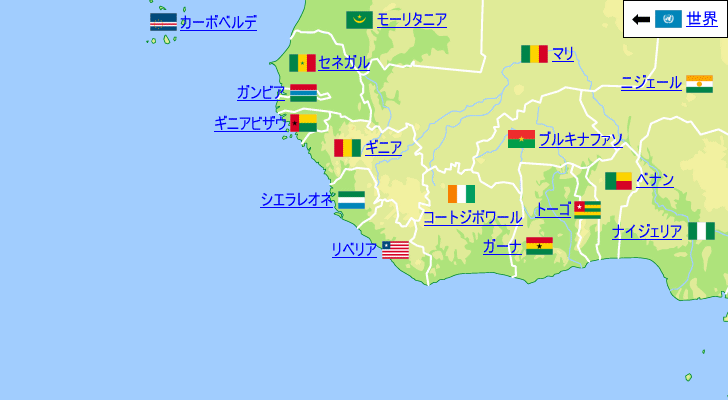Select the ギニア link
Image resolution: width=728 pixels, height=400 pixels.
coord(383,148)
